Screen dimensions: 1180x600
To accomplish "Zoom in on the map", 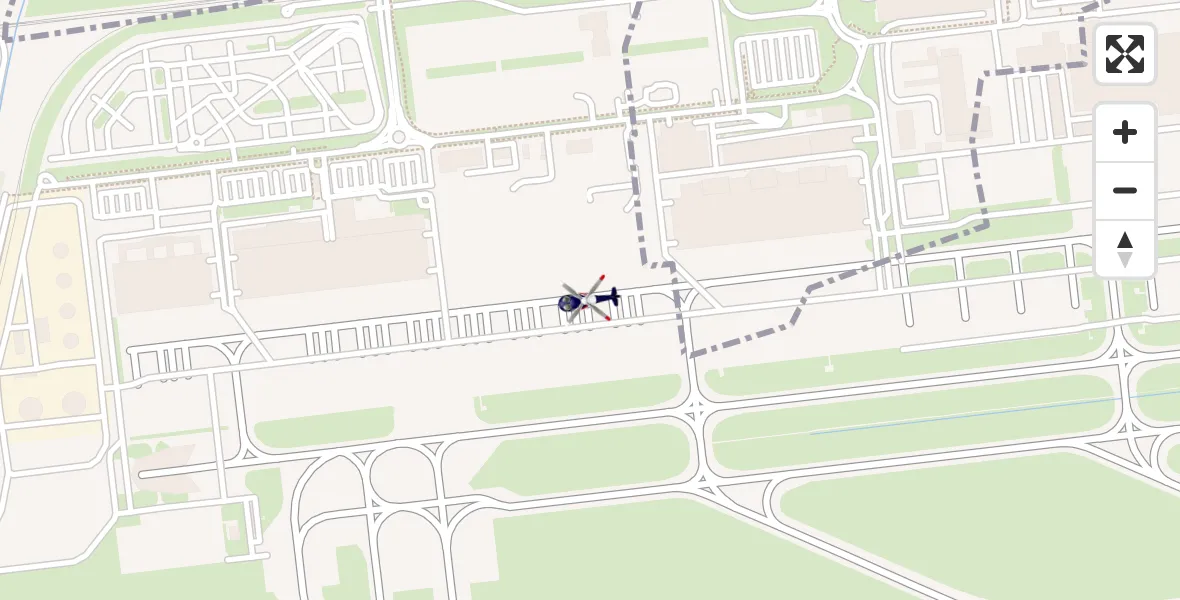I will point(1125,132).
